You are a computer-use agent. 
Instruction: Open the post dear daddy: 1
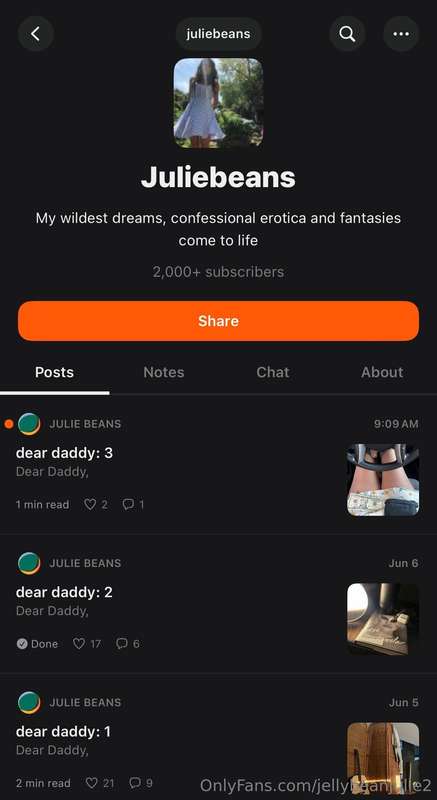(x=63, y=732)
